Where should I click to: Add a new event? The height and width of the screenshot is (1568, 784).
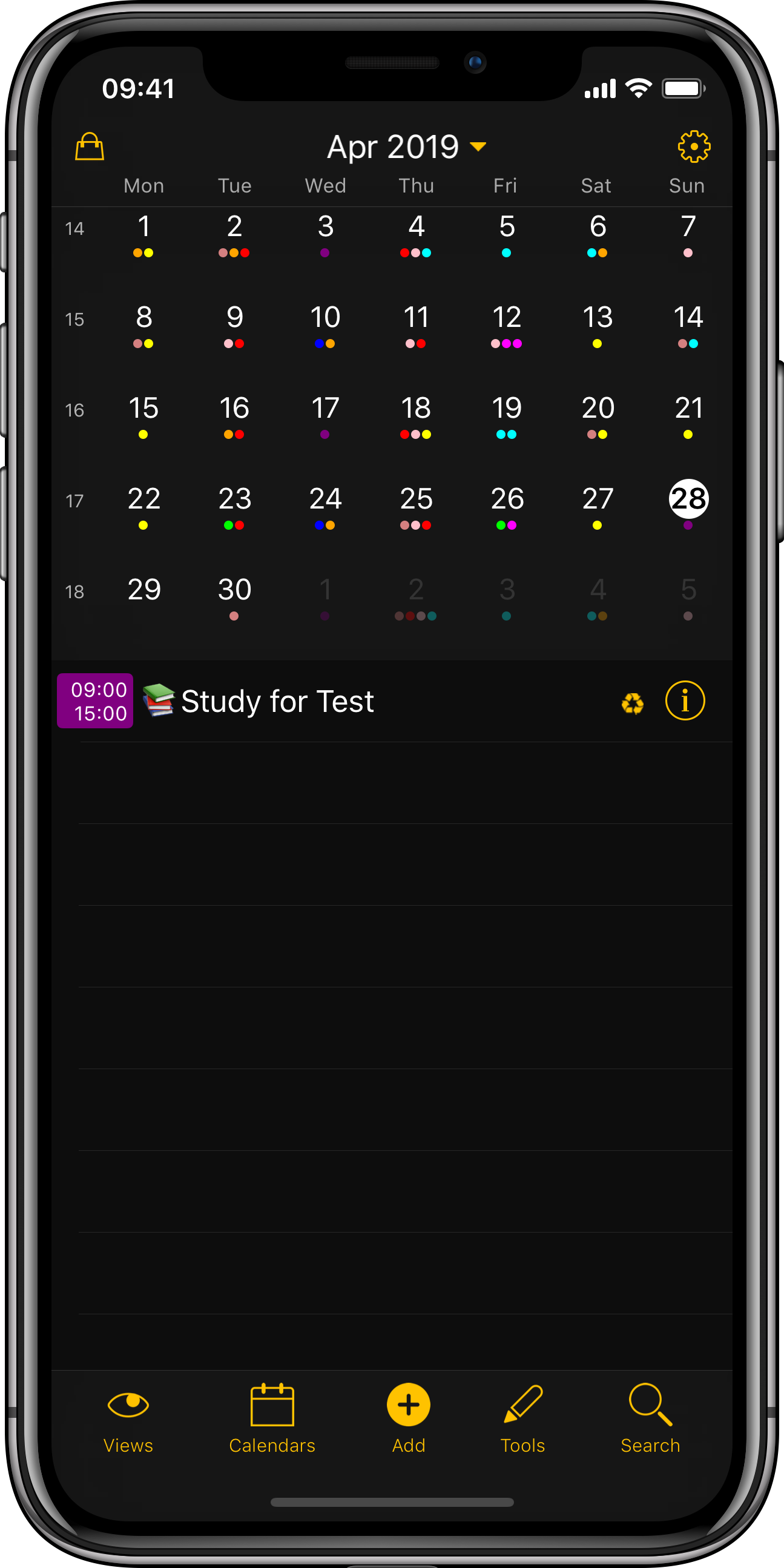coord(409,1418)
